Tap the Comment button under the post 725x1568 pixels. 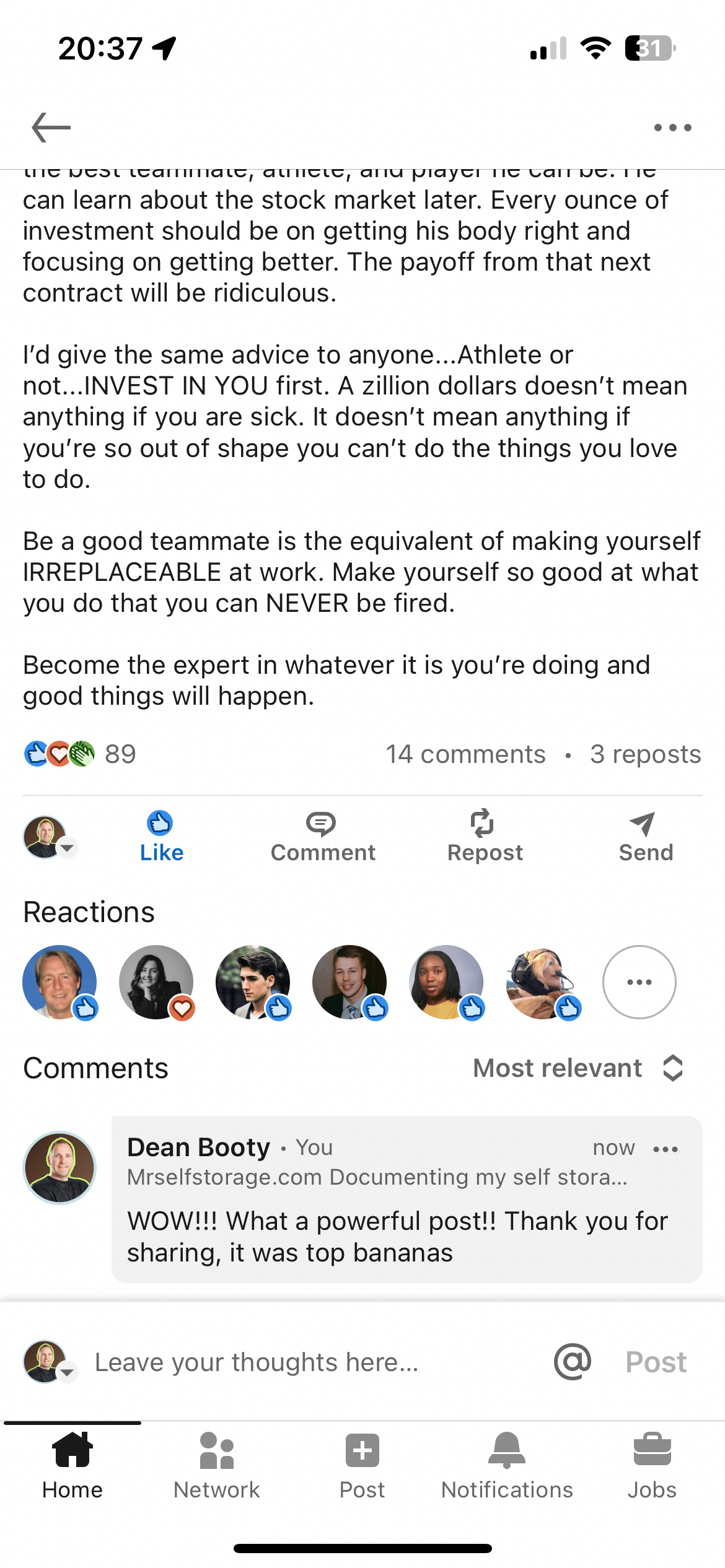click(x=323, y=837)
